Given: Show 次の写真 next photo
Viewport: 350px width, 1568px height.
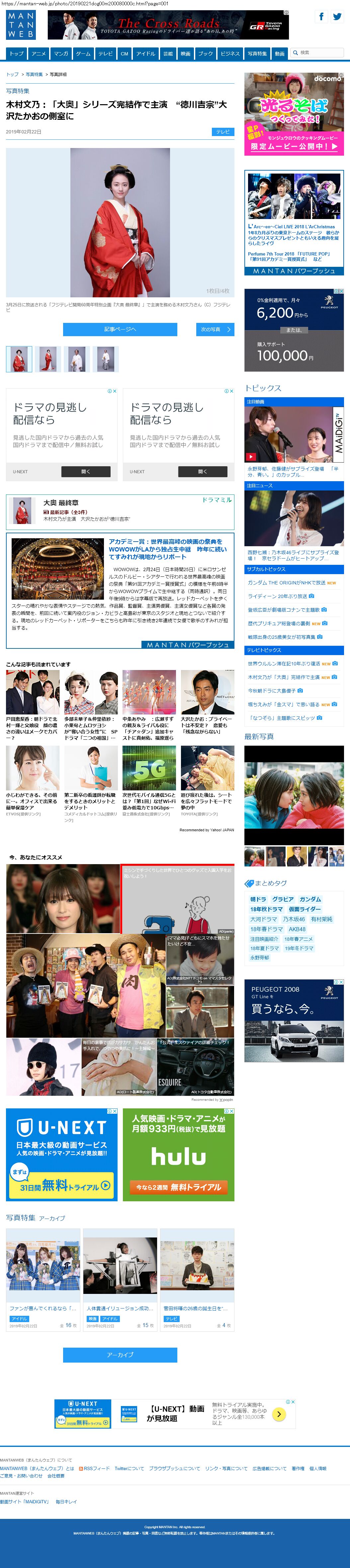Looking at the screenshot, I should 215,329.
